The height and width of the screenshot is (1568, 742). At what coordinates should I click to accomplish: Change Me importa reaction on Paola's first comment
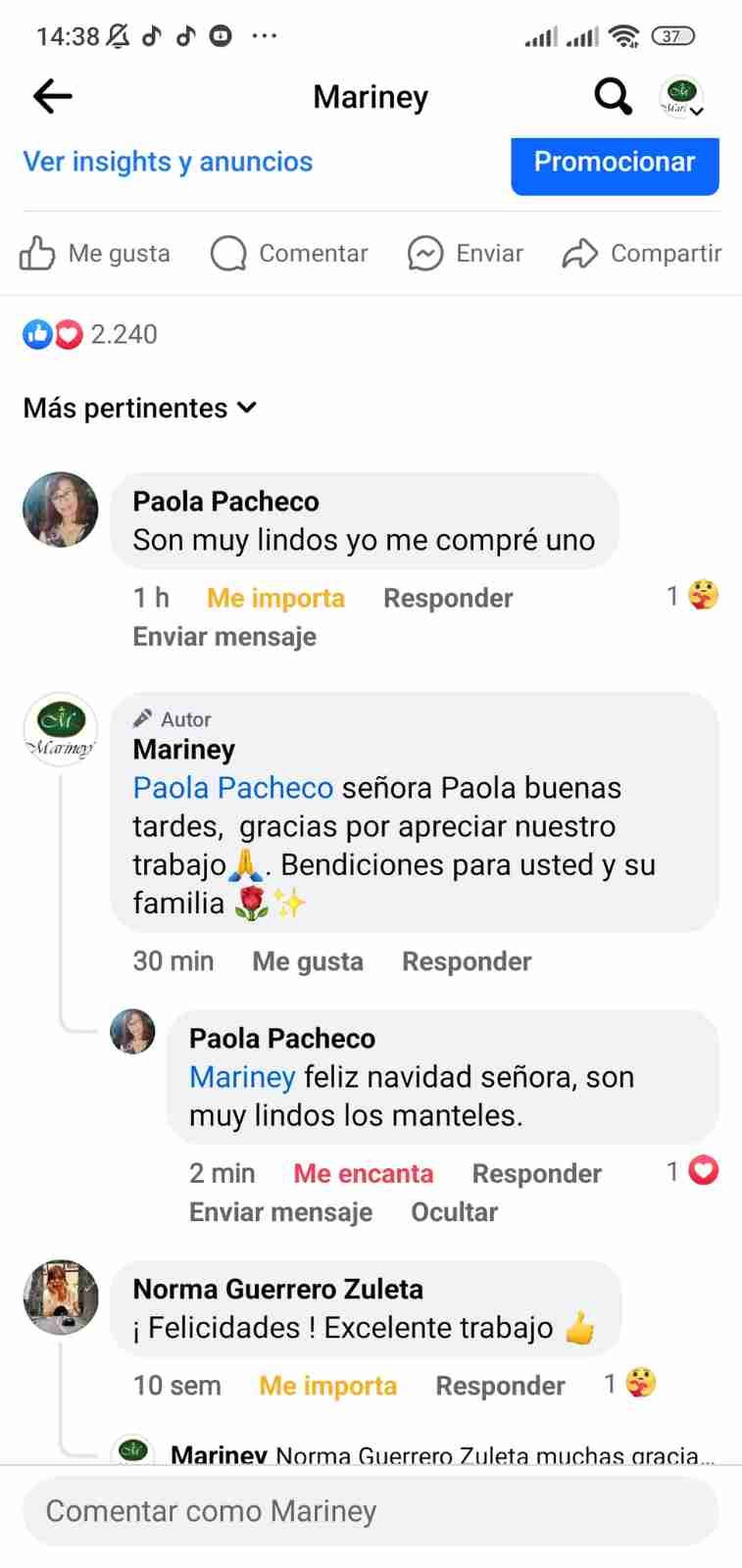[x=275, y=598]
